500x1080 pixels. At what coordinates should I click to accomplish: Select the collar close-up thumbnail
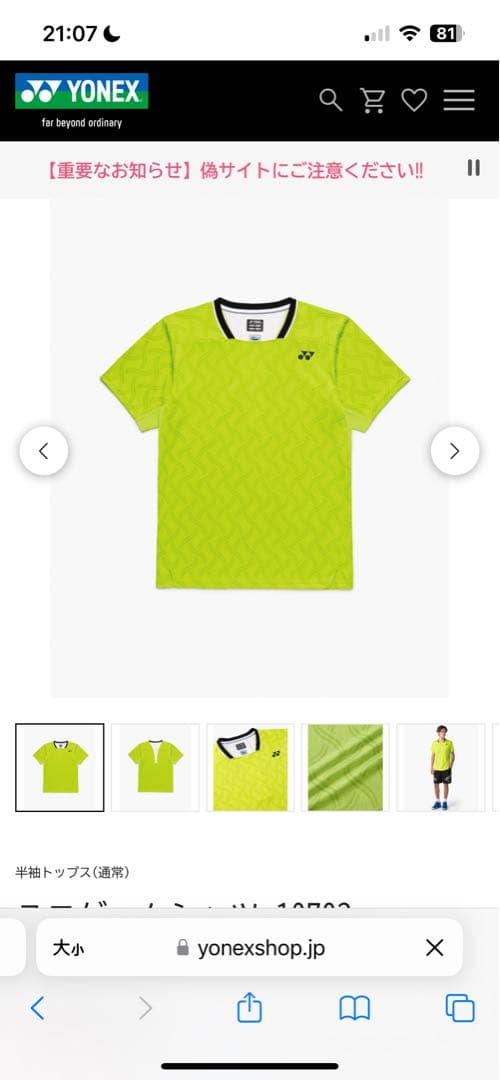click(251, 767)
